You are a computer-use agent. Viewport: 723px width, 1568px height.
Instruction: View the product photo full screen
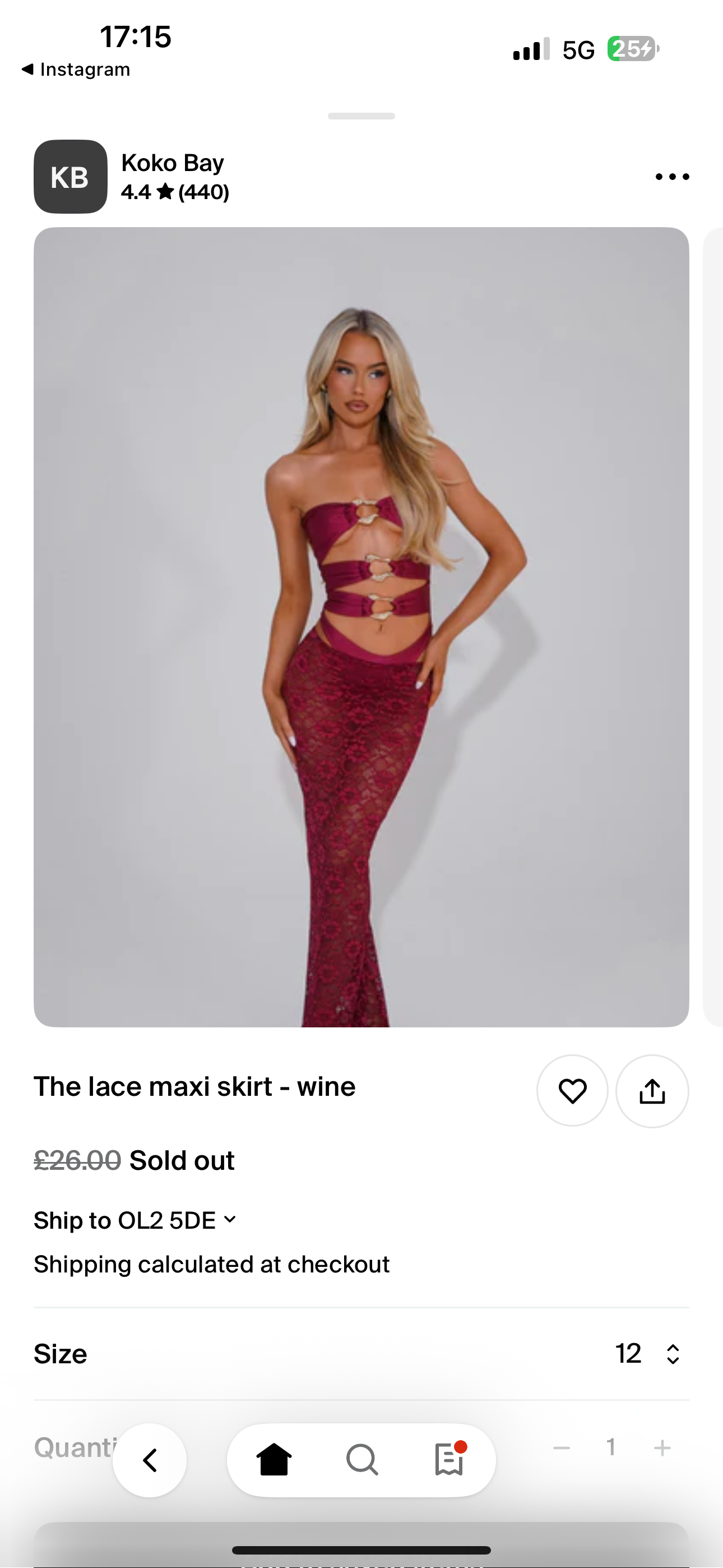(361, 627)
